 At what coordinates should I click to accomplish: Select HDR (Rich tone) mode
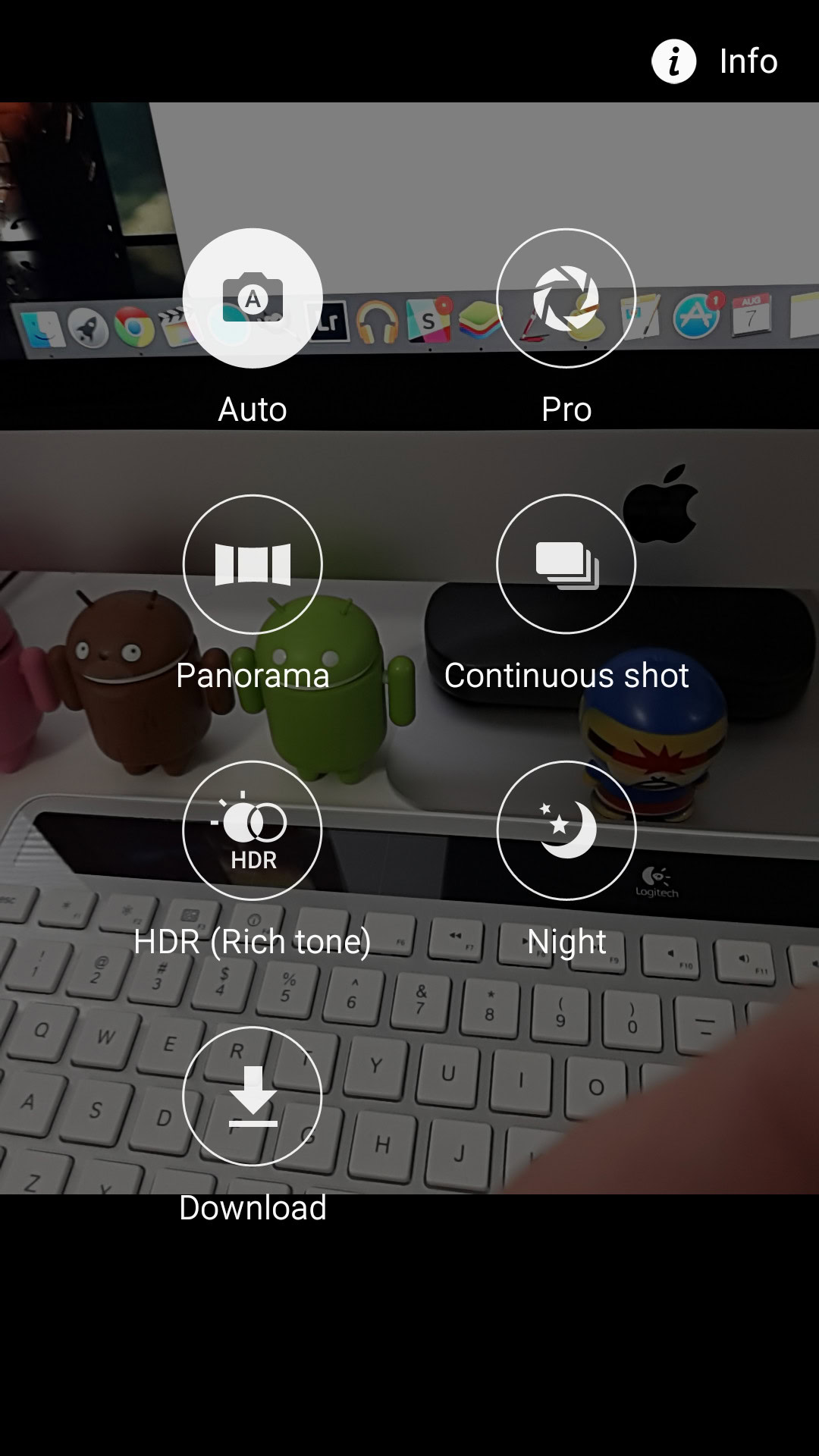(253, 830)
